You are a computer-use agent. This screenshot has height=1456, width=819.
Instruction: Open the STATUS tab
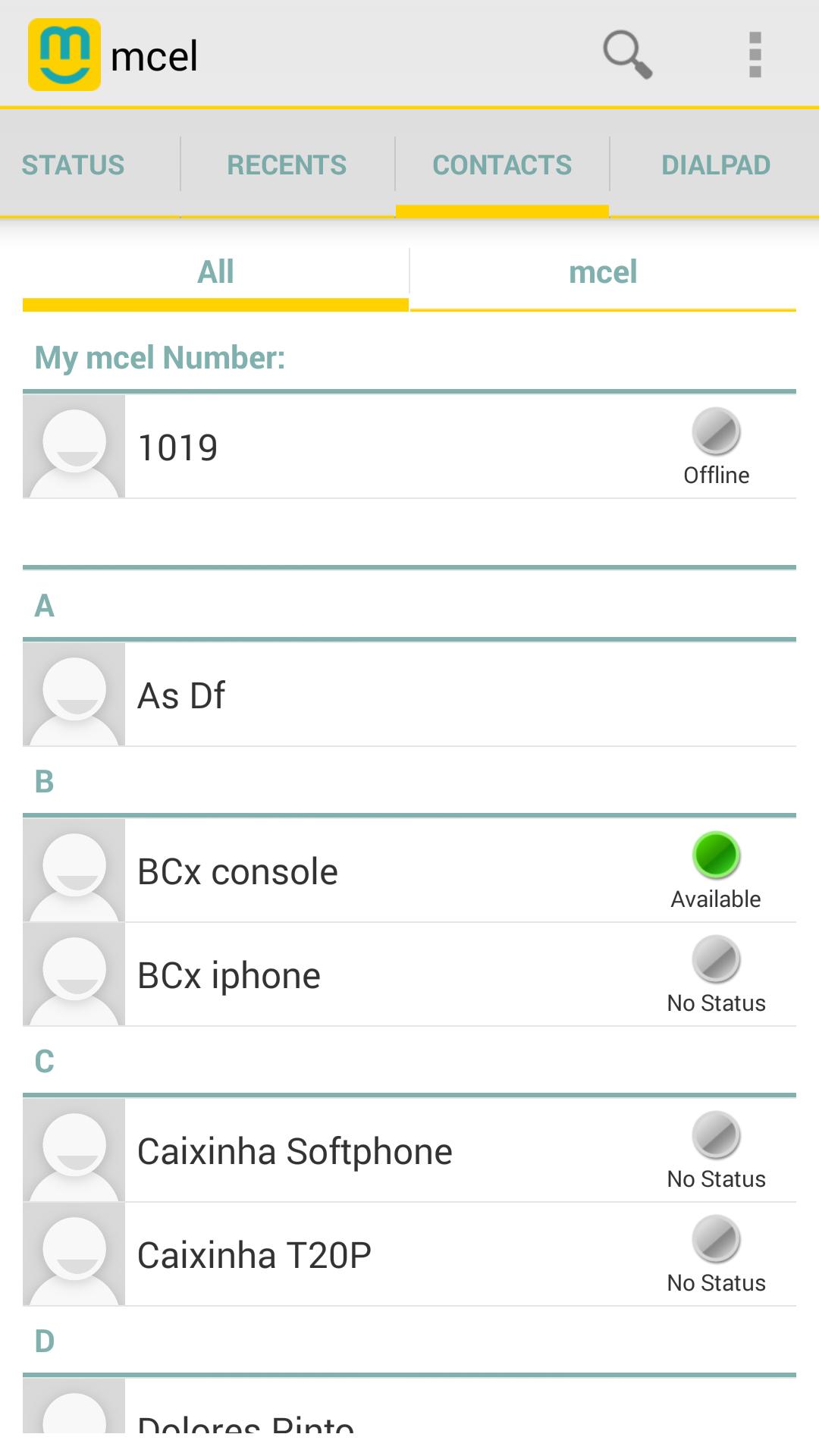tap(74, 164)
